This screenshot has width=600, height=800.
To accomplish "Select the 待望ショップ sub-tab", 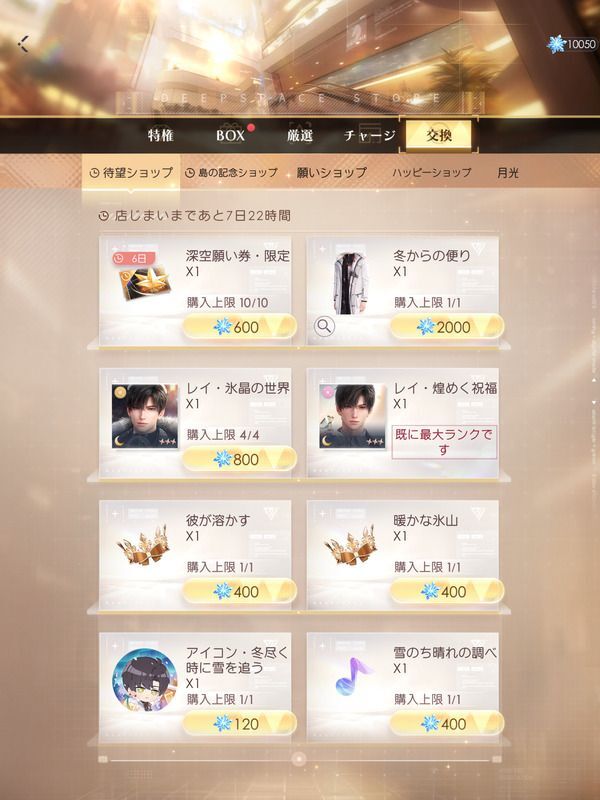I will click(x=131, y=172).
